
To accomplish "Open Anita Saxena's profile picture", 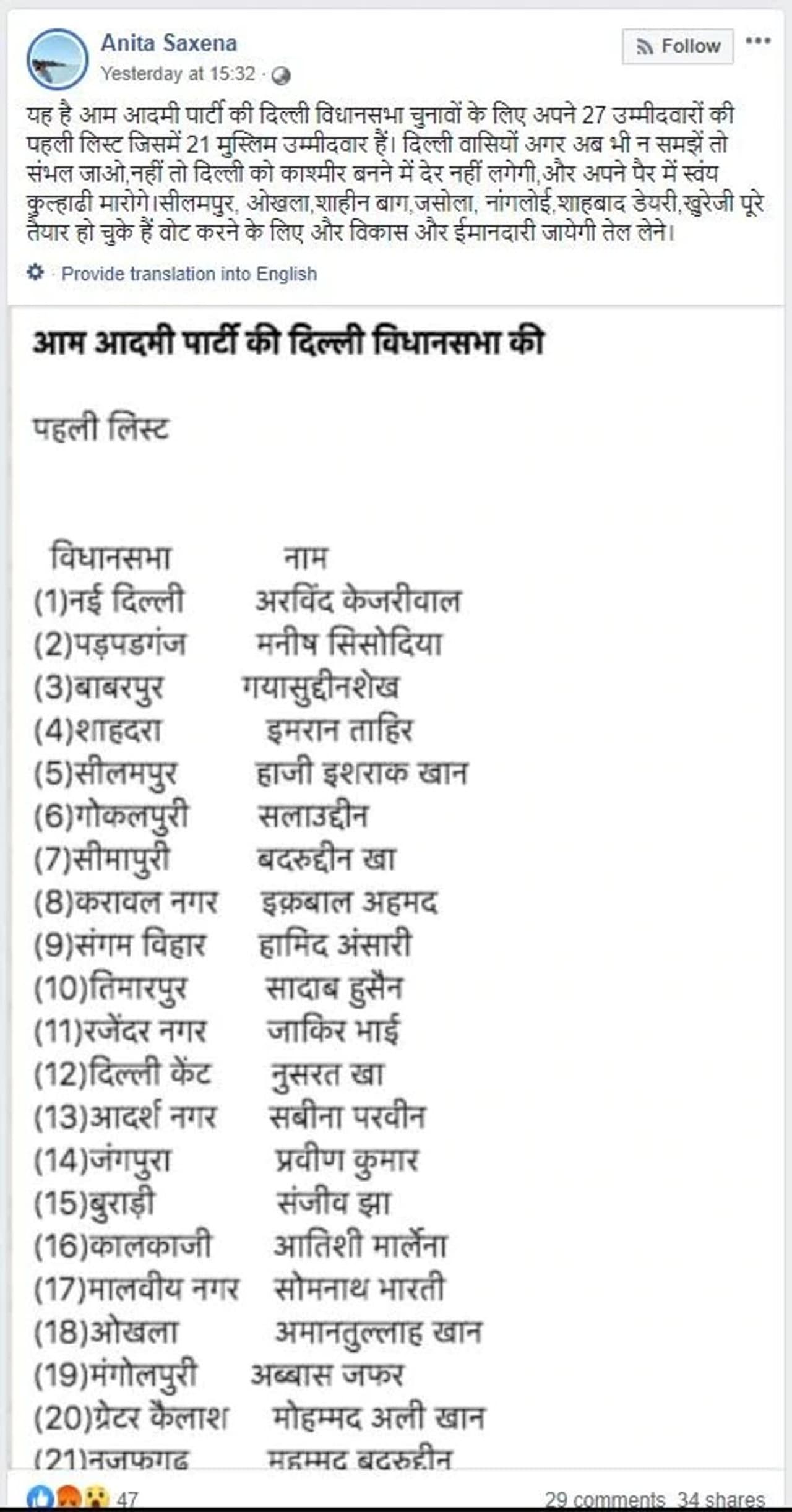I will click(x=57, y=59).
